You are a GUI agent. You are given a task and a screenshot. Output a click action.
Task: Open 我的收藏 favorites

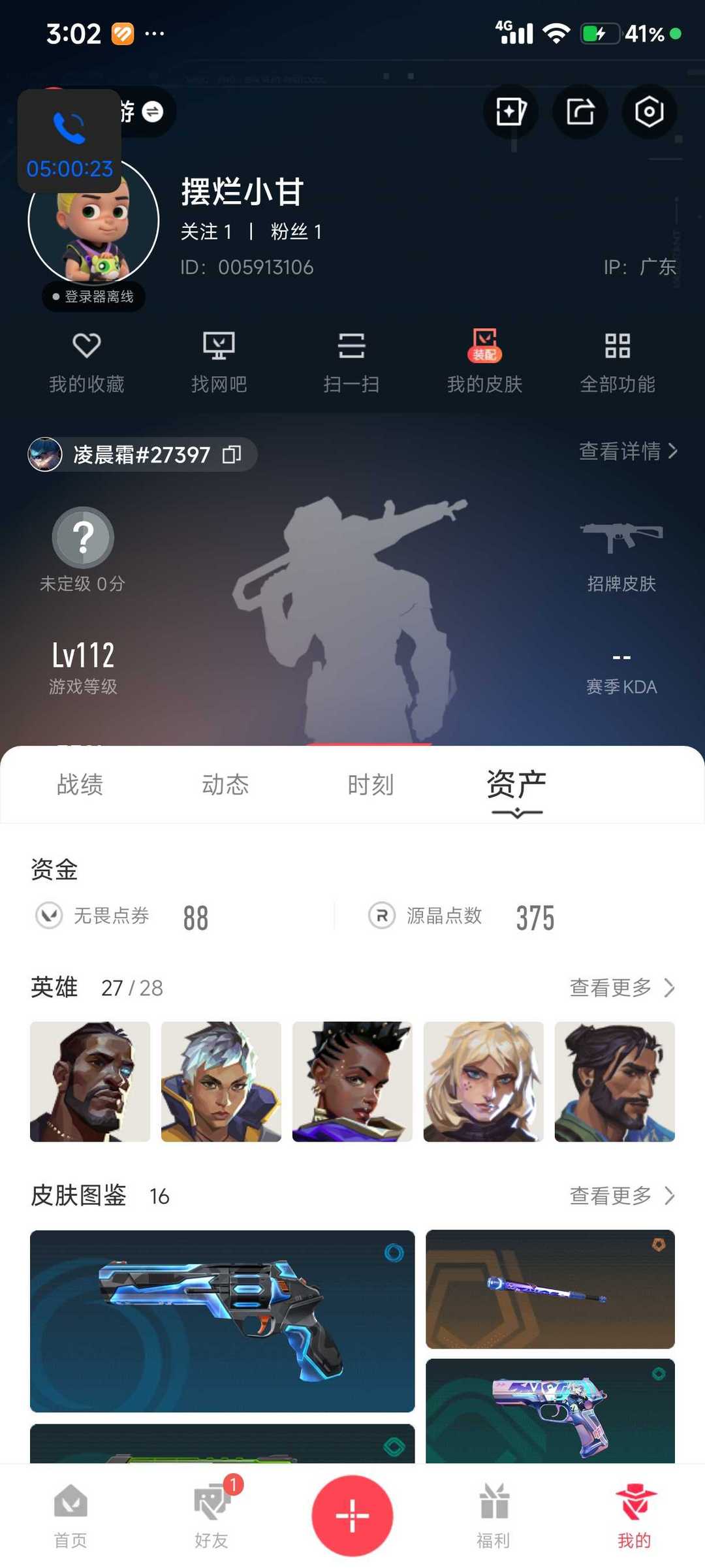point(87,362)
